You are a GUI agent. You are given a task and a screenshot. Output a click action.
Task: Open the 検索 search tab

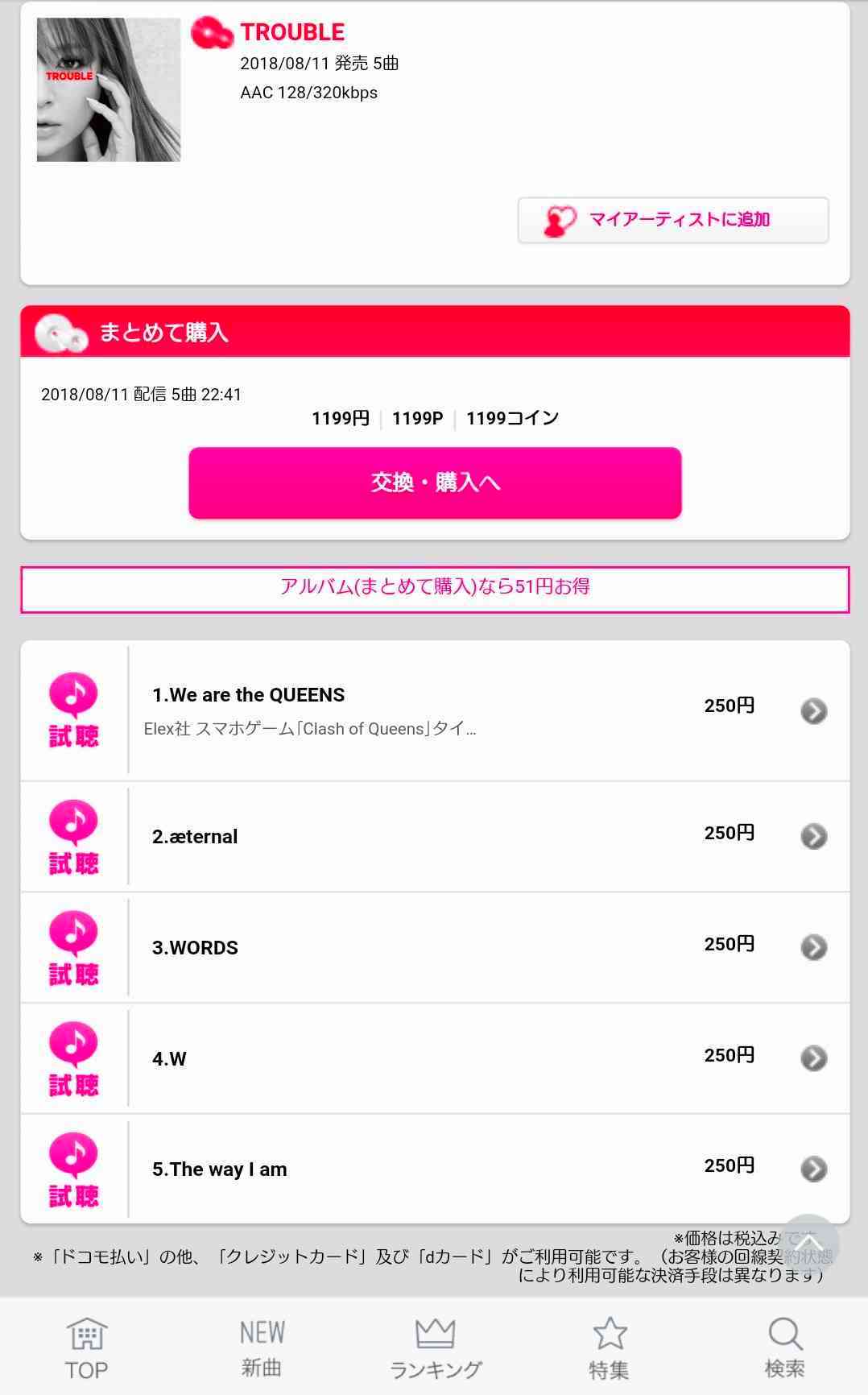(x=784, y=1348)
